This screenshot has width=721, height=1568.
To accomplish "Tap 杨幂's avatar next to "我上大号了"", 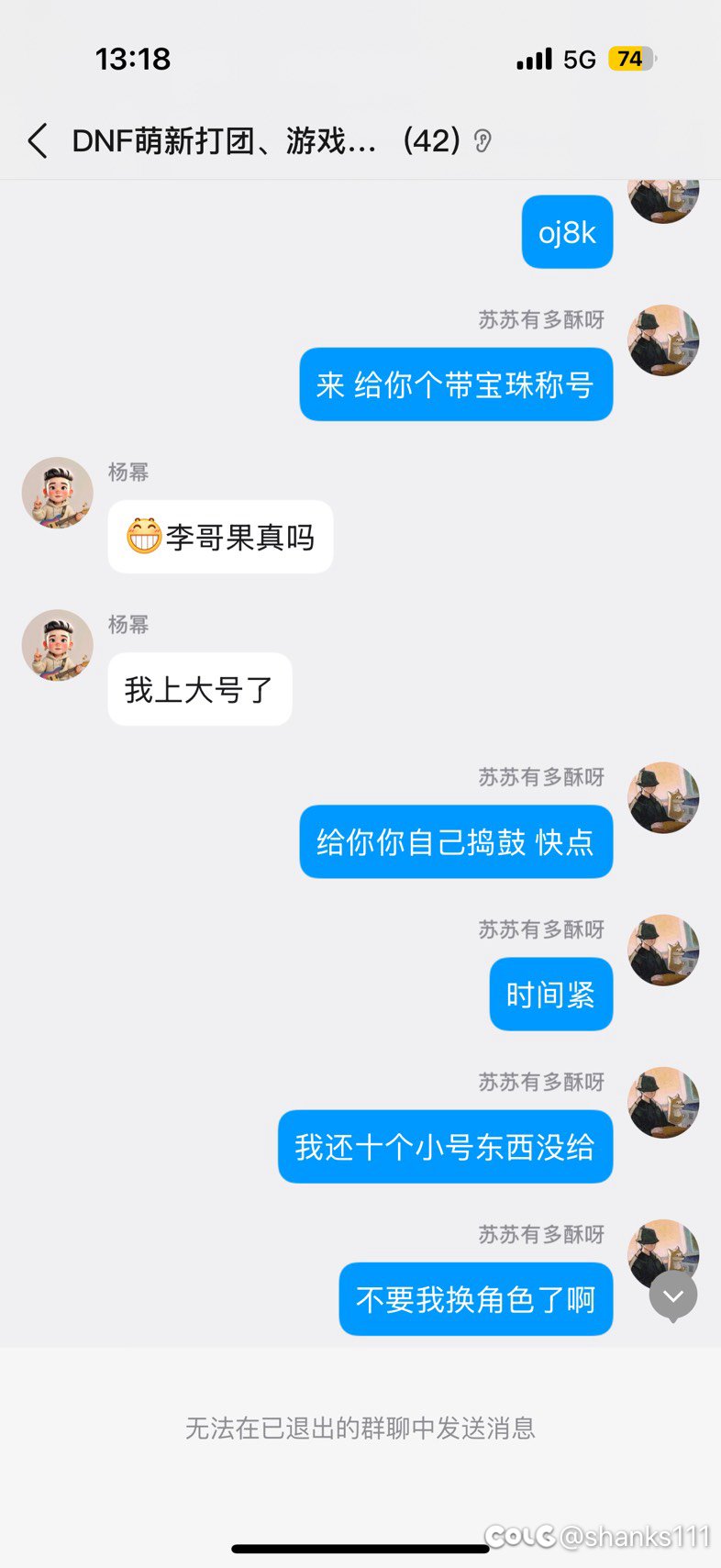I will click(58, 646).
